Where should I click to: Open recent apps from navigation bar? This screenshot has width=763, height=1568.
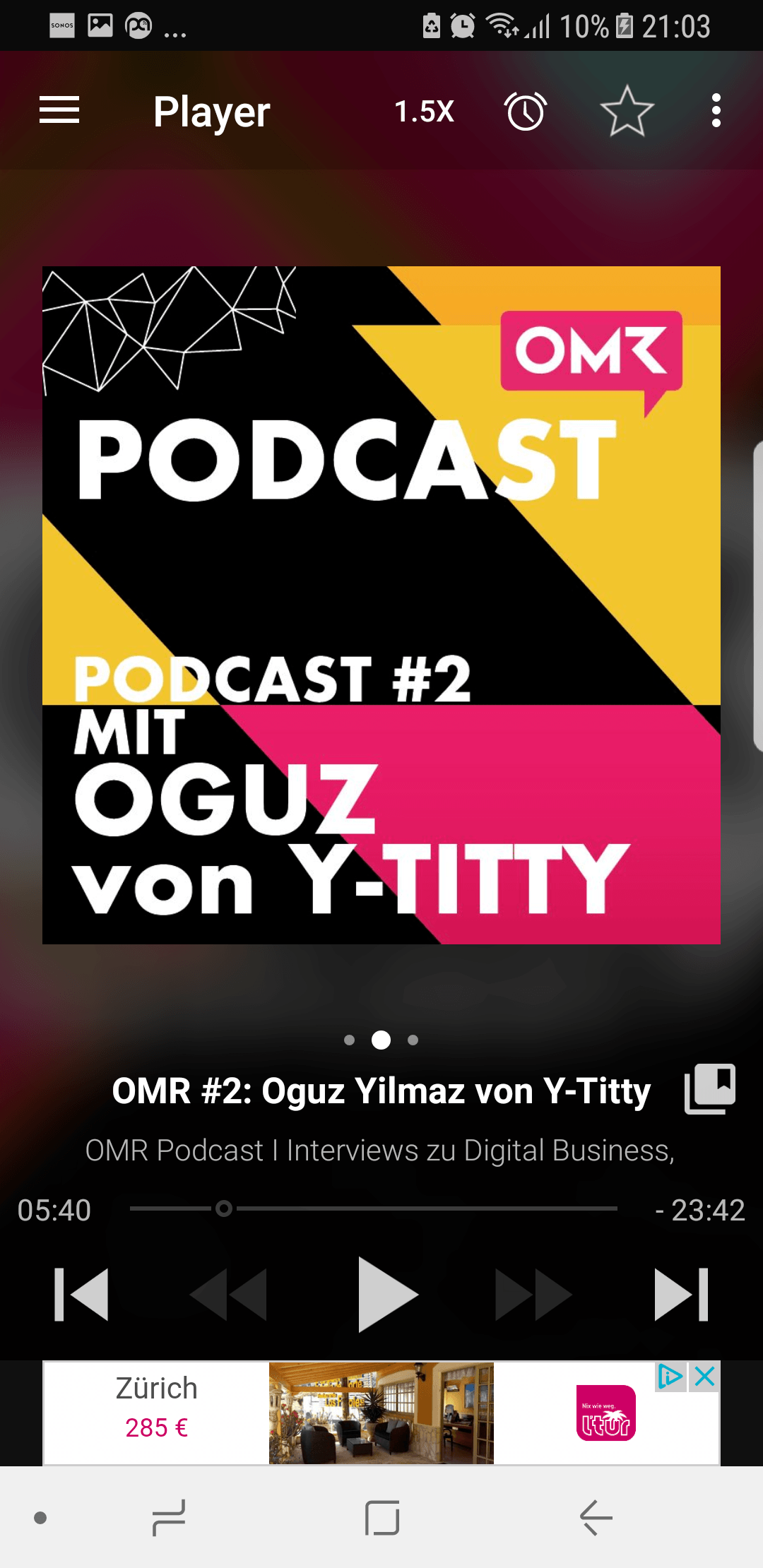(x=170, y=1517)
